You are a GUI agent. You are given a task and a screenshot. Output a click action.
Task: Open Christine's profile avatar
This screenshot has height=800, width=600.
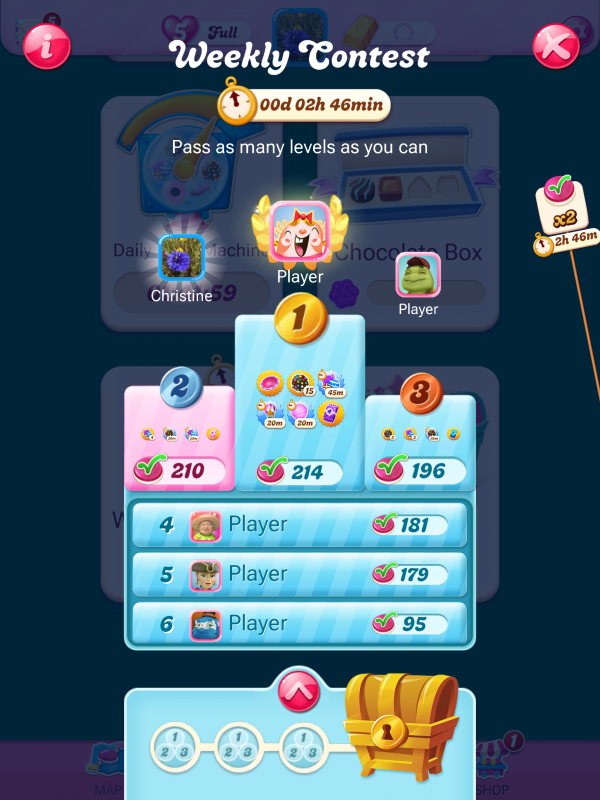pos(181,260)
